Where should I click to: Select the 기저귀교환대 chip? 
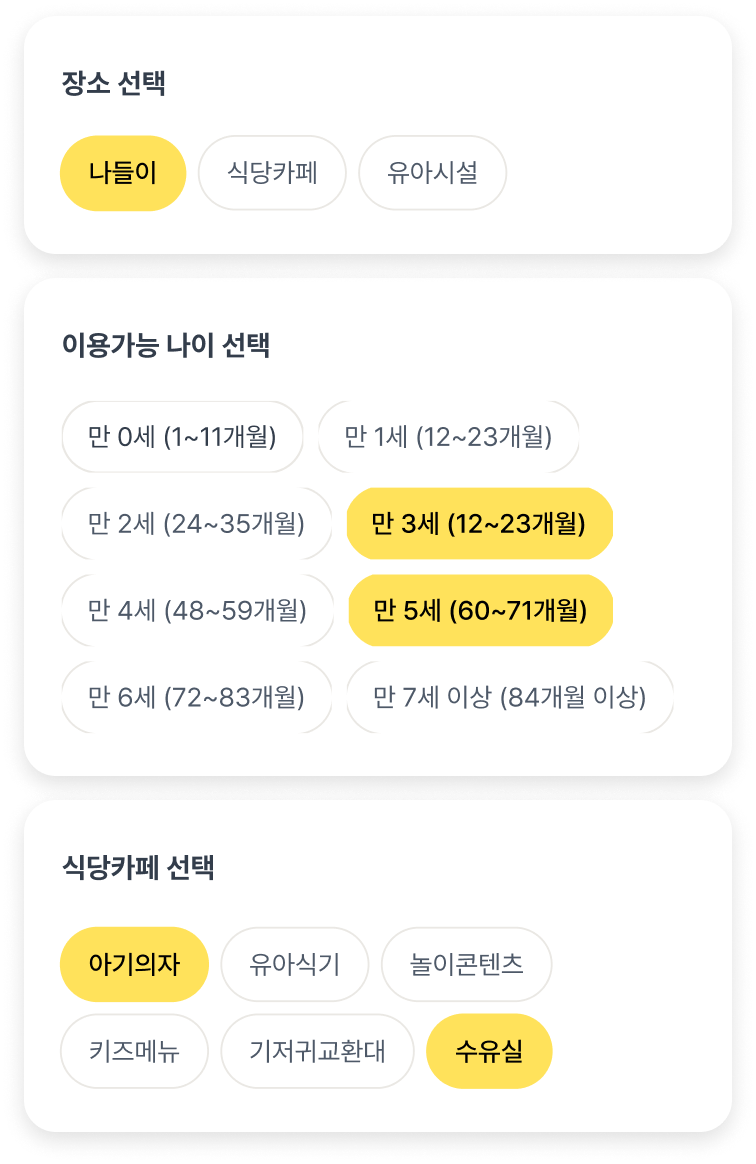[317, 1051]
